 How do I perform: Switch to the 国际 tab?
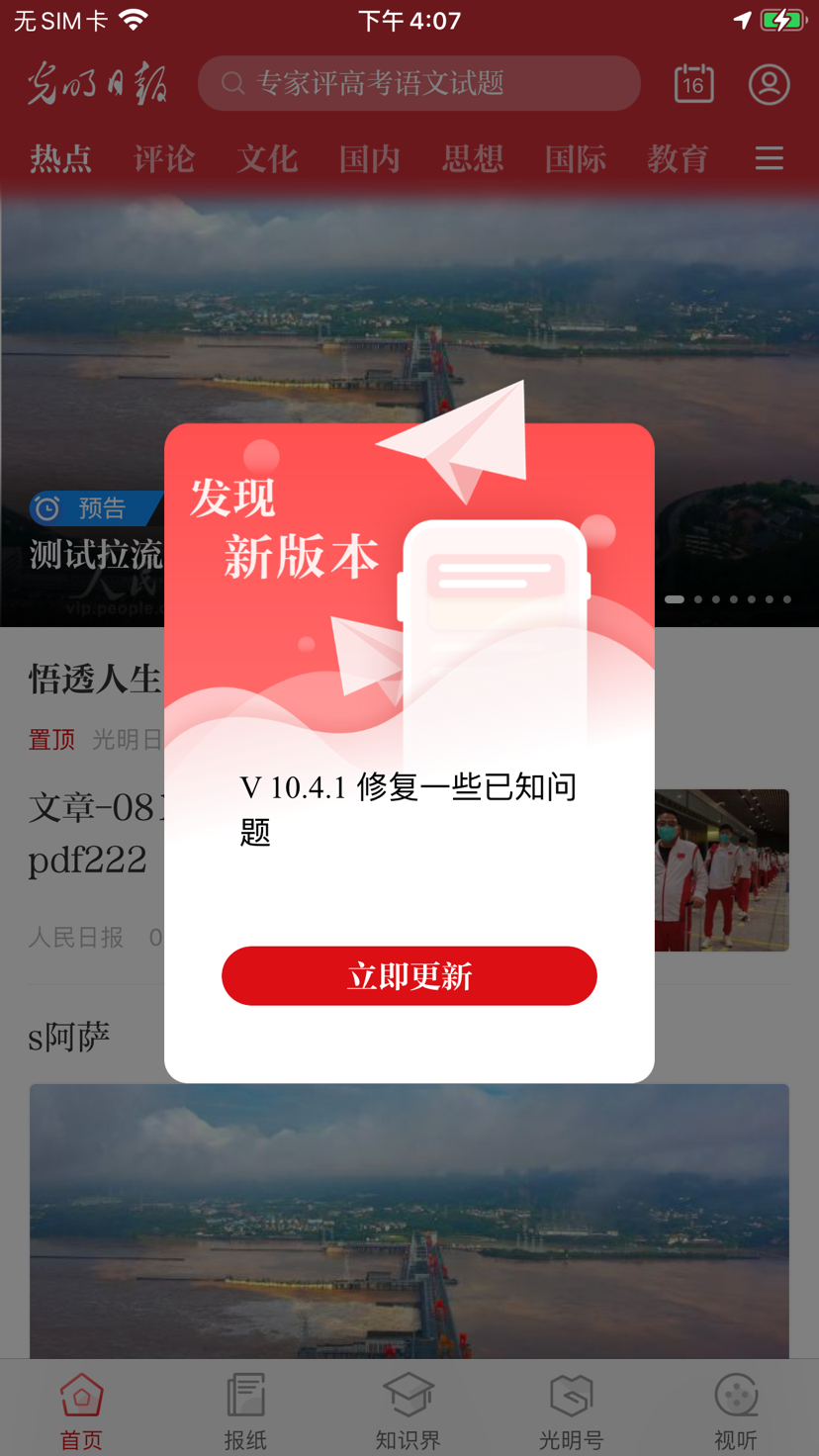pyautogui.click(x=576, y=158)
